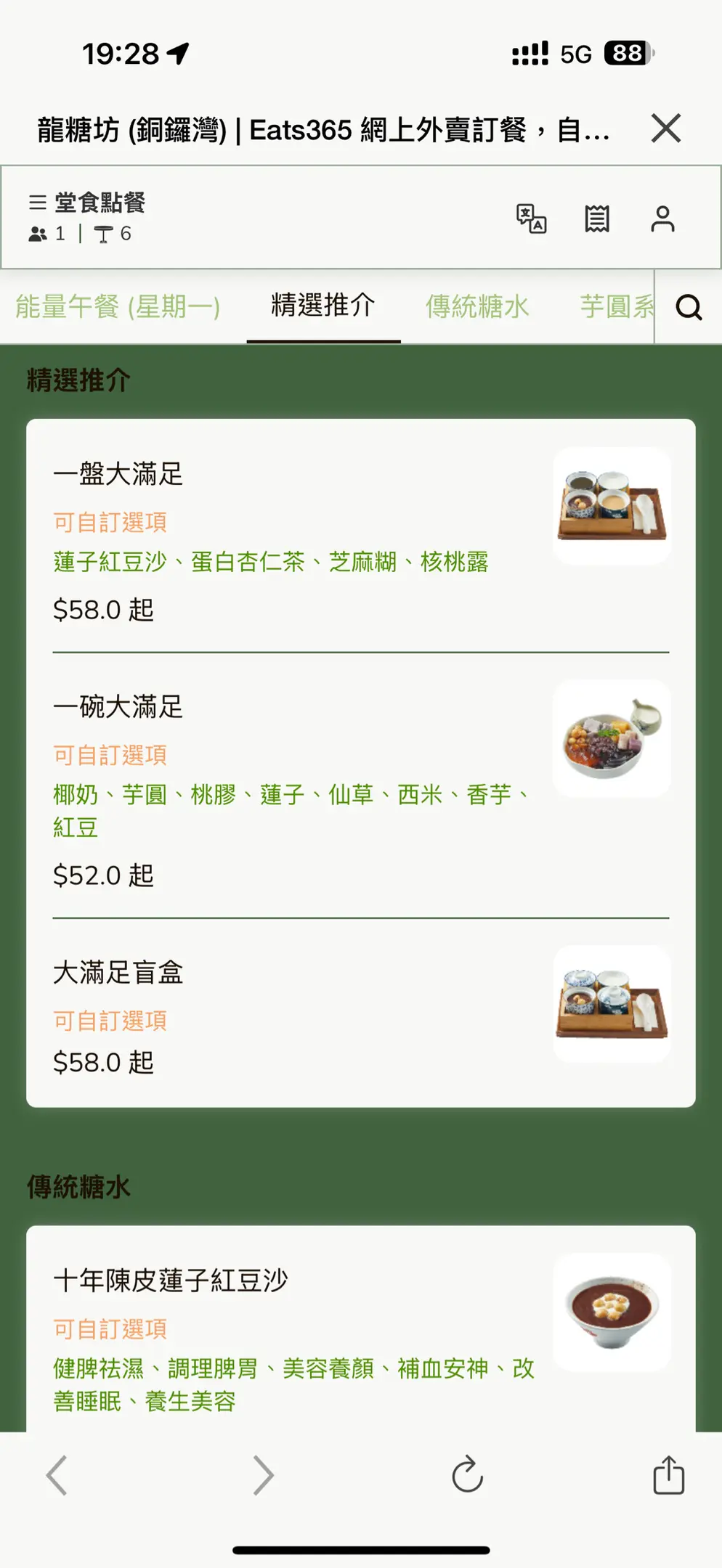722x1568 pixels.
Task: Open the user account profile icon
Action: (662, 219)
